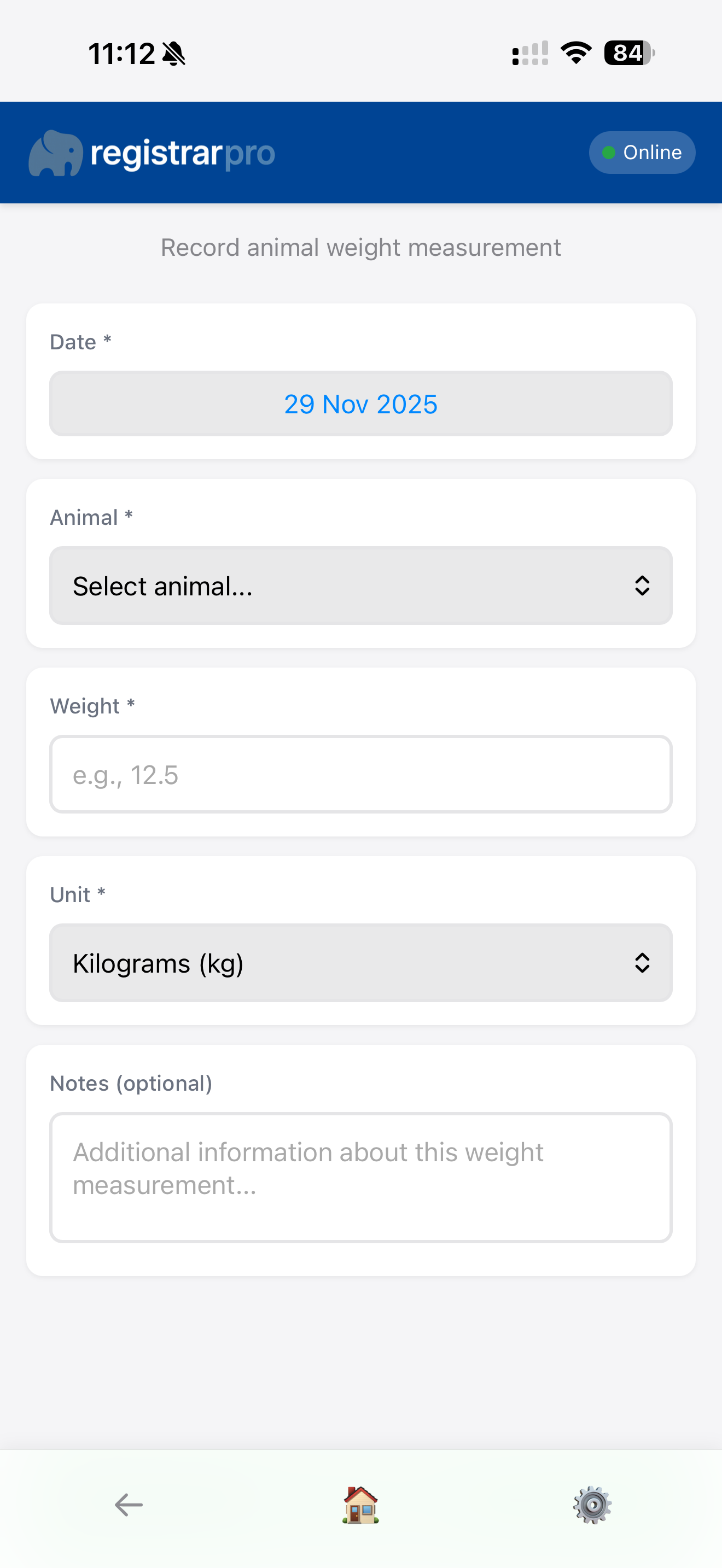This screenshot has width=722, height=1568.
Task: Tap the back arrow in the bottom bar
Action: tap(126, 1504)
